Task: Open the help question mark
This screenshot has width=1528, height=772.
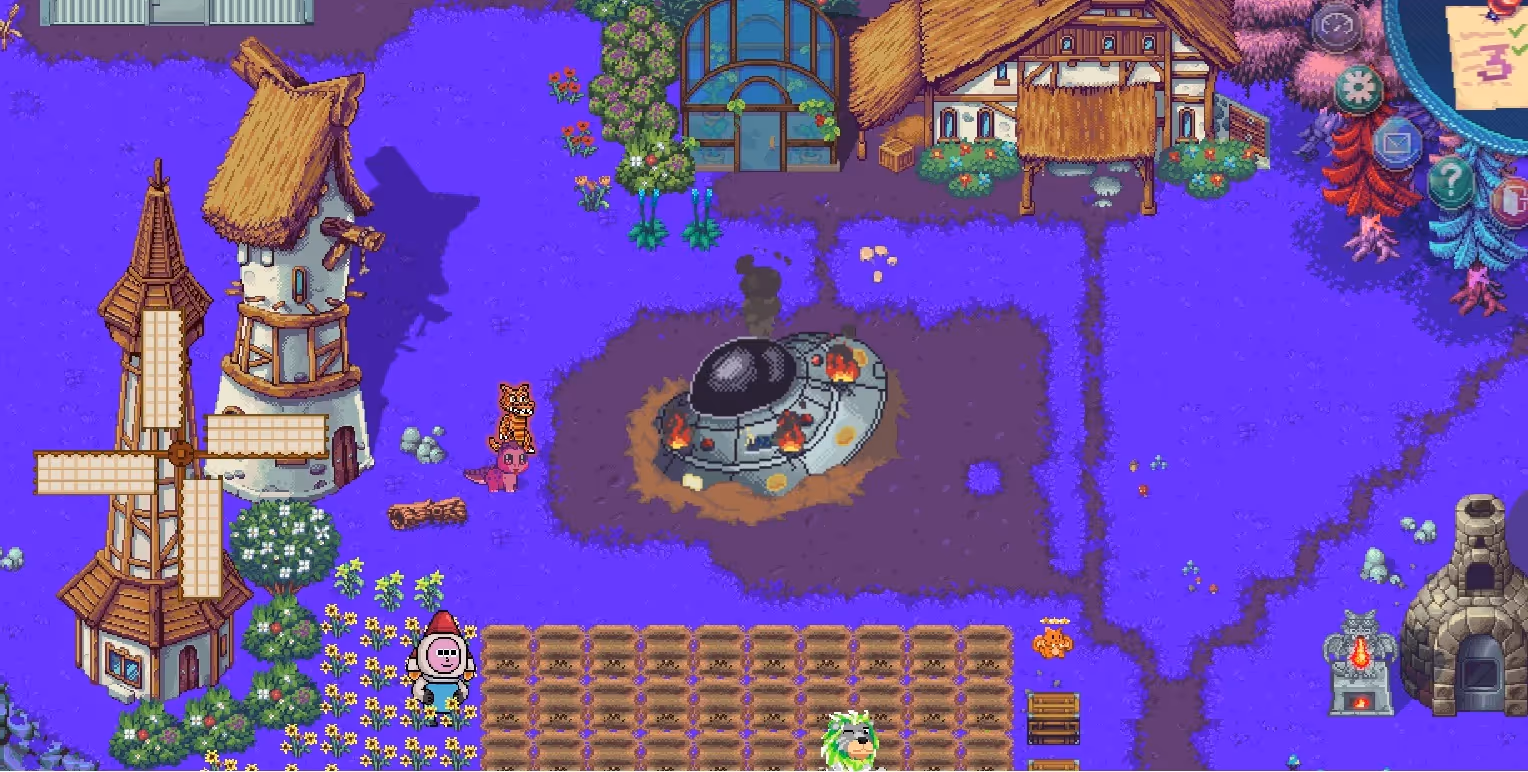Action: click(1451, 183)
